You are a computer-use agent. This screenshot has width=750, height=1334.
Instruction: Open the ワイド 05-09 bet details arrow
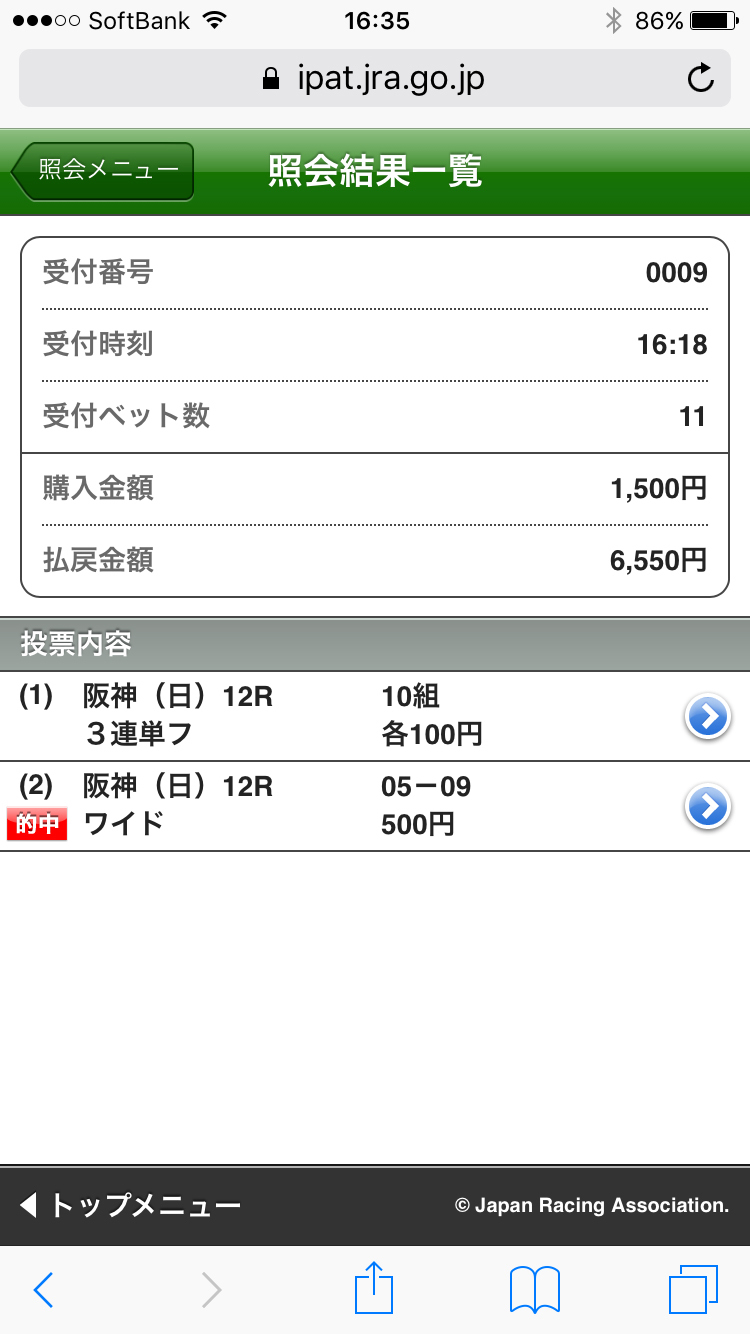708,806
